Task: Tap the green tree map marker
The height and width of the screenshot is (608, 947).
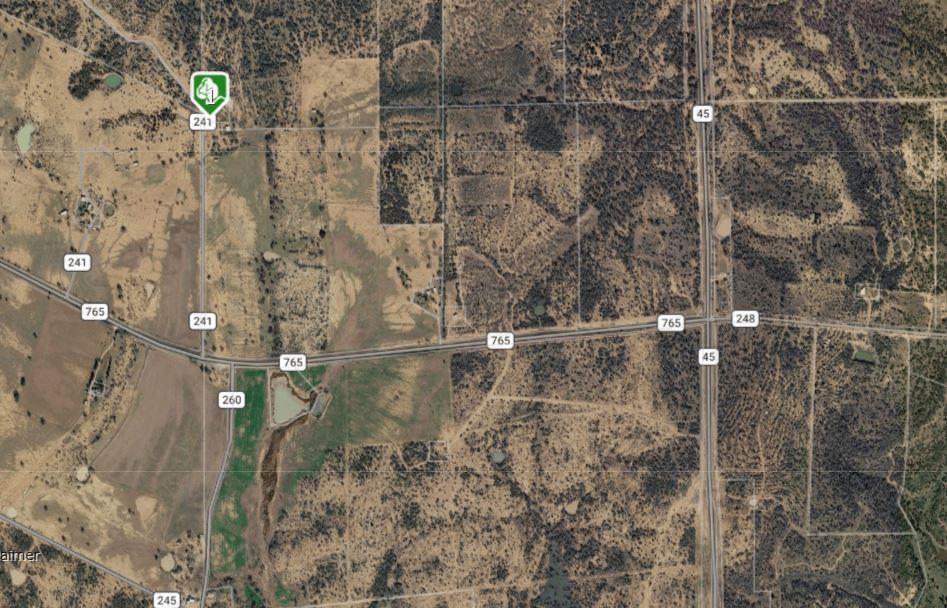Action: (210, 90)
